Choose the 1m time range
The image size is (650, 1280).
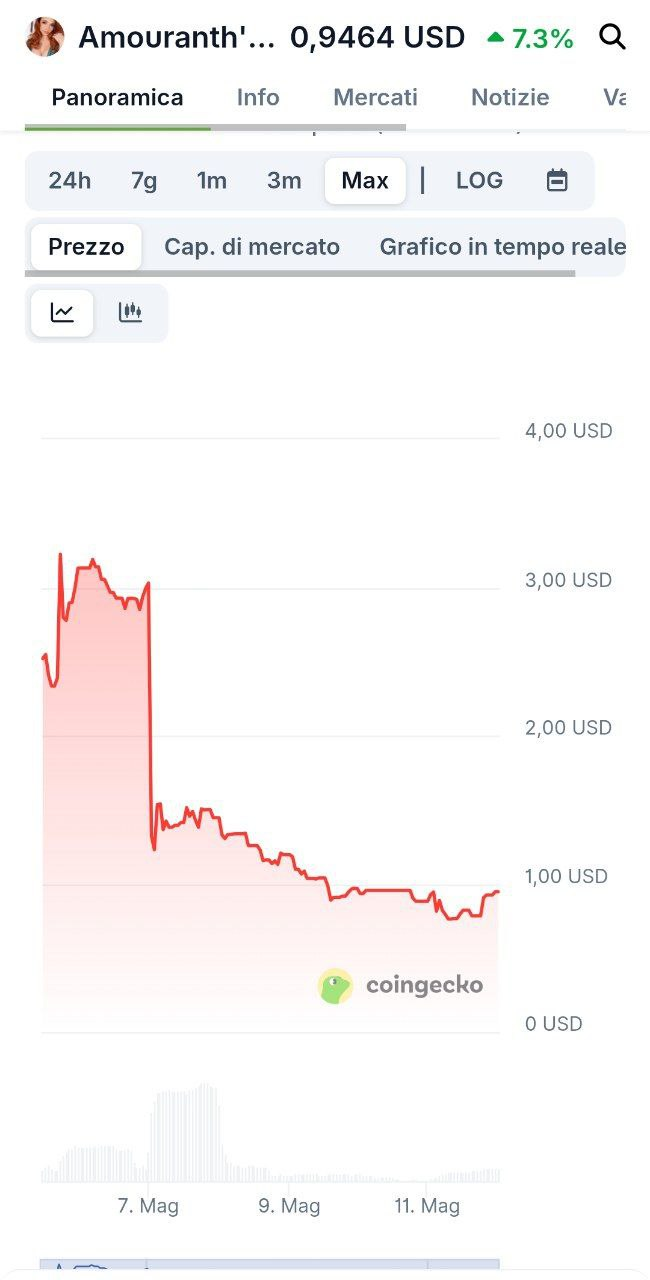pos(212,181)
